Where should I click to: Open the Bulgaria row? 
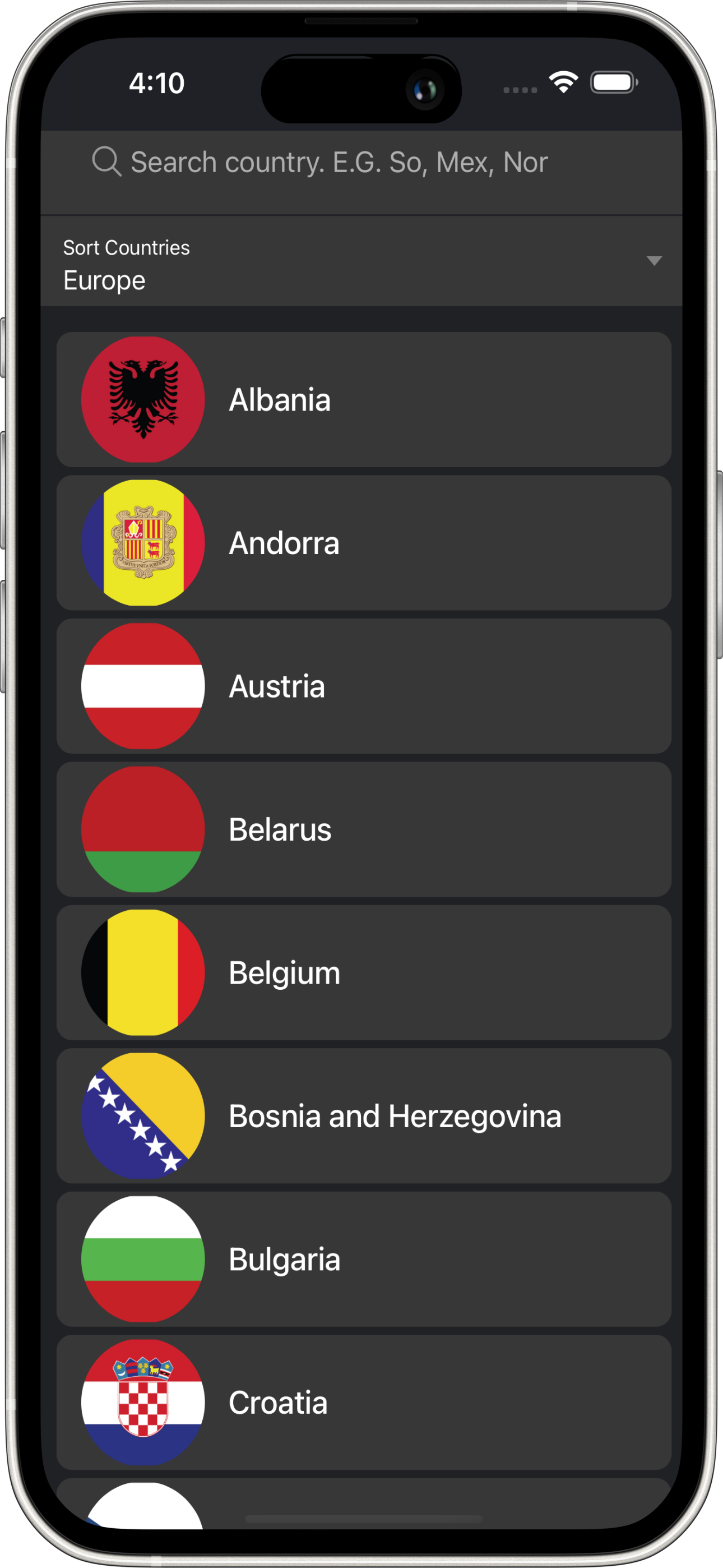pos(363,1259)
